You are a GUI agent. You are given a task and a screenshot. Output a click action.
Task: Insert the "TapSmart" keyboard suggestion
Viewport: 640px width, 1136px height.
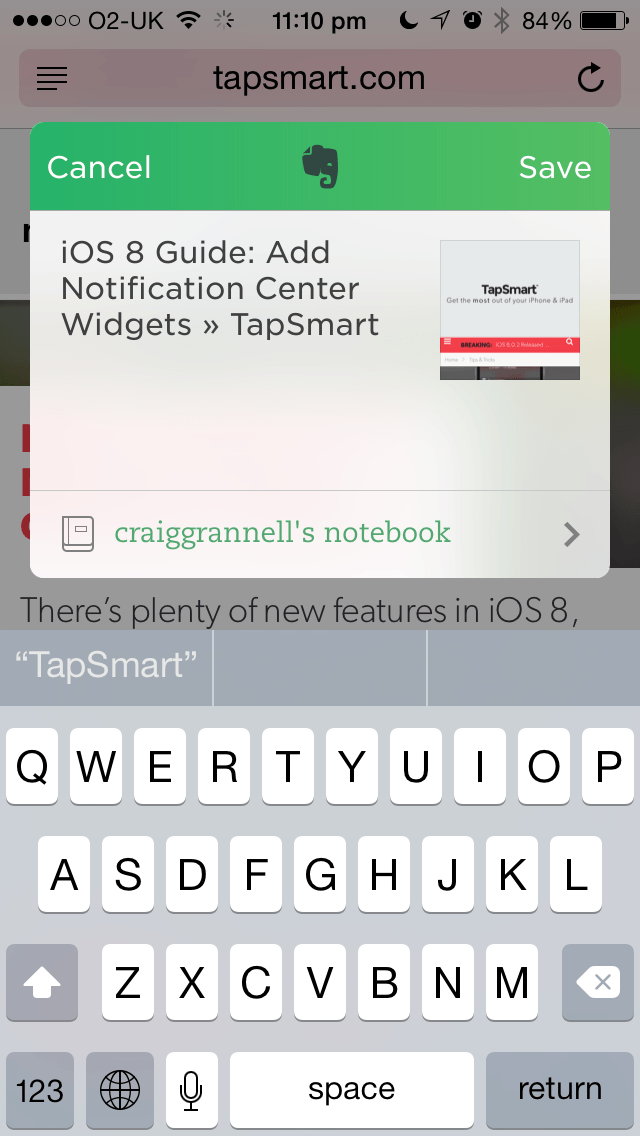(x=106, y=667)
